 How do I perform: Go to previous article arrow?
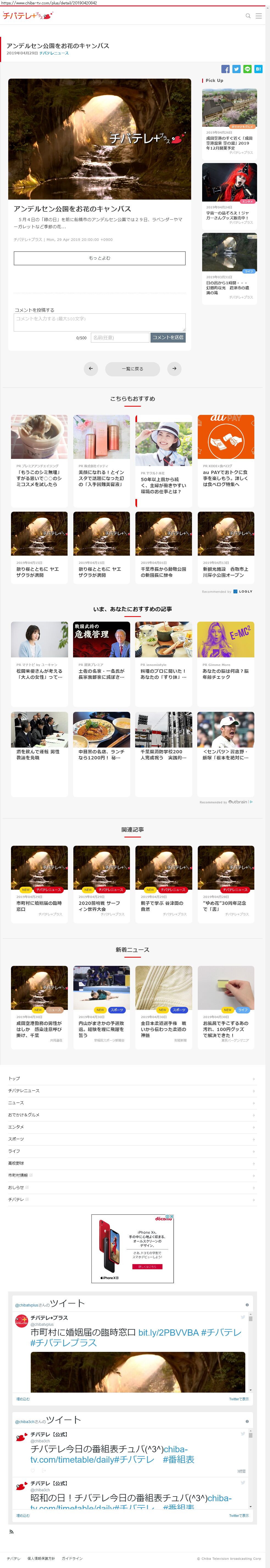click(91, 369)
